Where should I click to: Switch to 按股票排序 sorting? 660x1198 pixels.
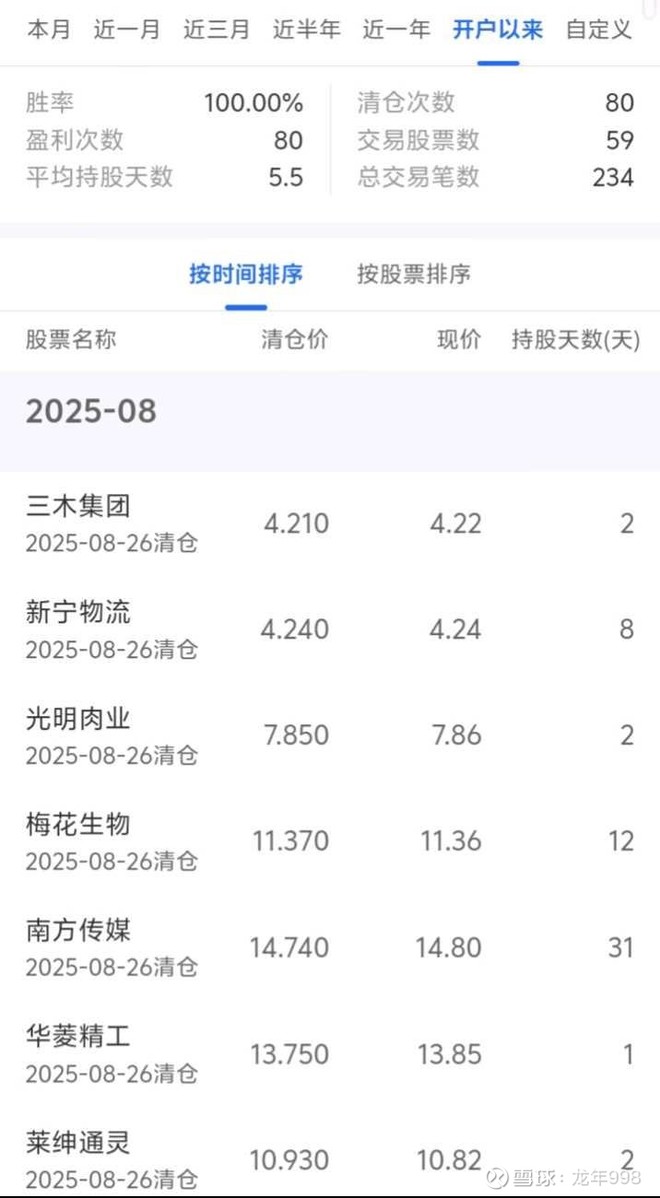pyautogui.click(x=414, y=274)
